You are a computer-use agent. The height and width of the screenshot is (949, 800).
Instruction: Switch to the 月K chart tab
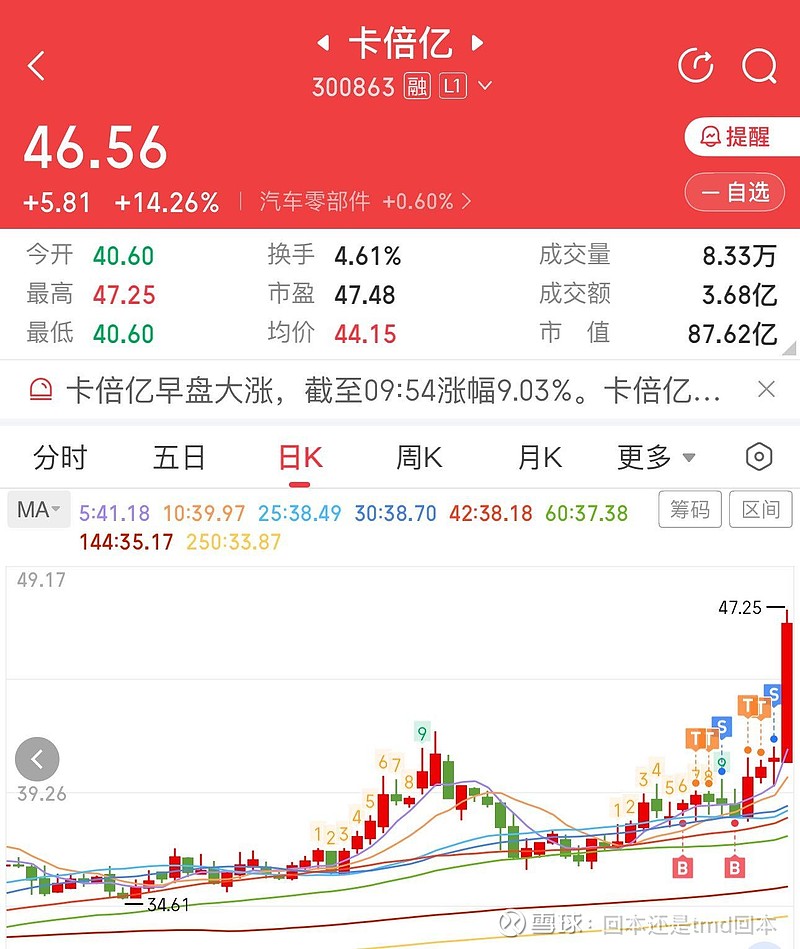pyautogui.click(x=540, y=458)
